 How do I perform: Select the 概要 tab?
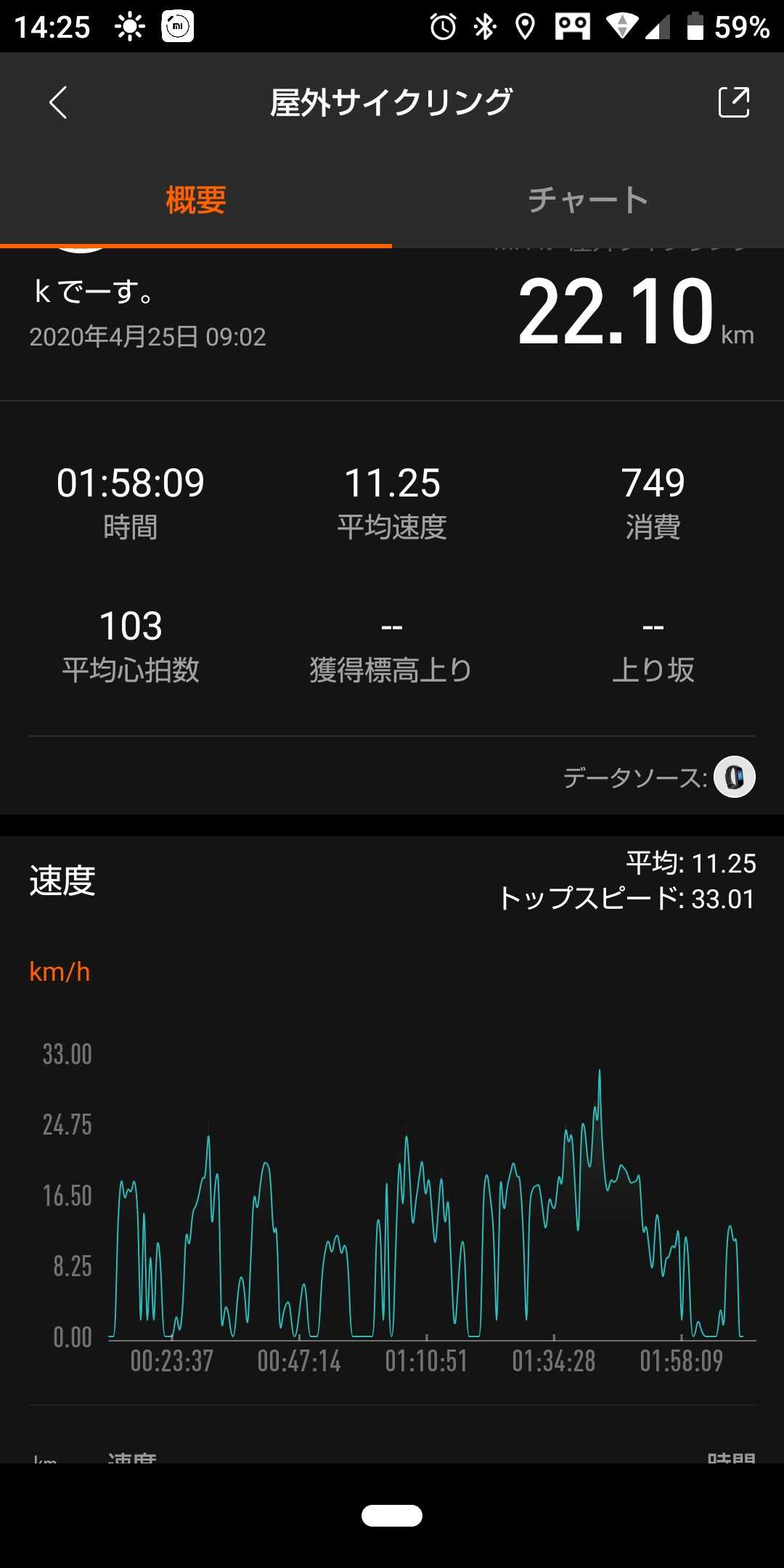pyautogui.click(x=196, y=200)
